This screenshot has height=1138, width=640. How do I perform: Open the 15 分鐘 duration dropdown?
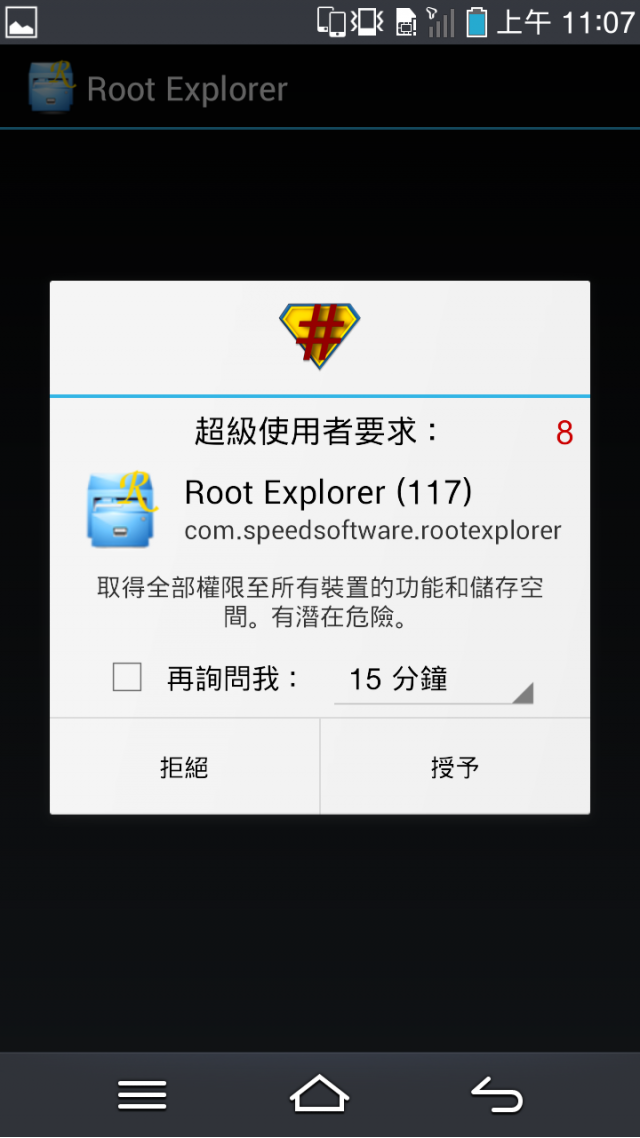click(x=433, y=680)
